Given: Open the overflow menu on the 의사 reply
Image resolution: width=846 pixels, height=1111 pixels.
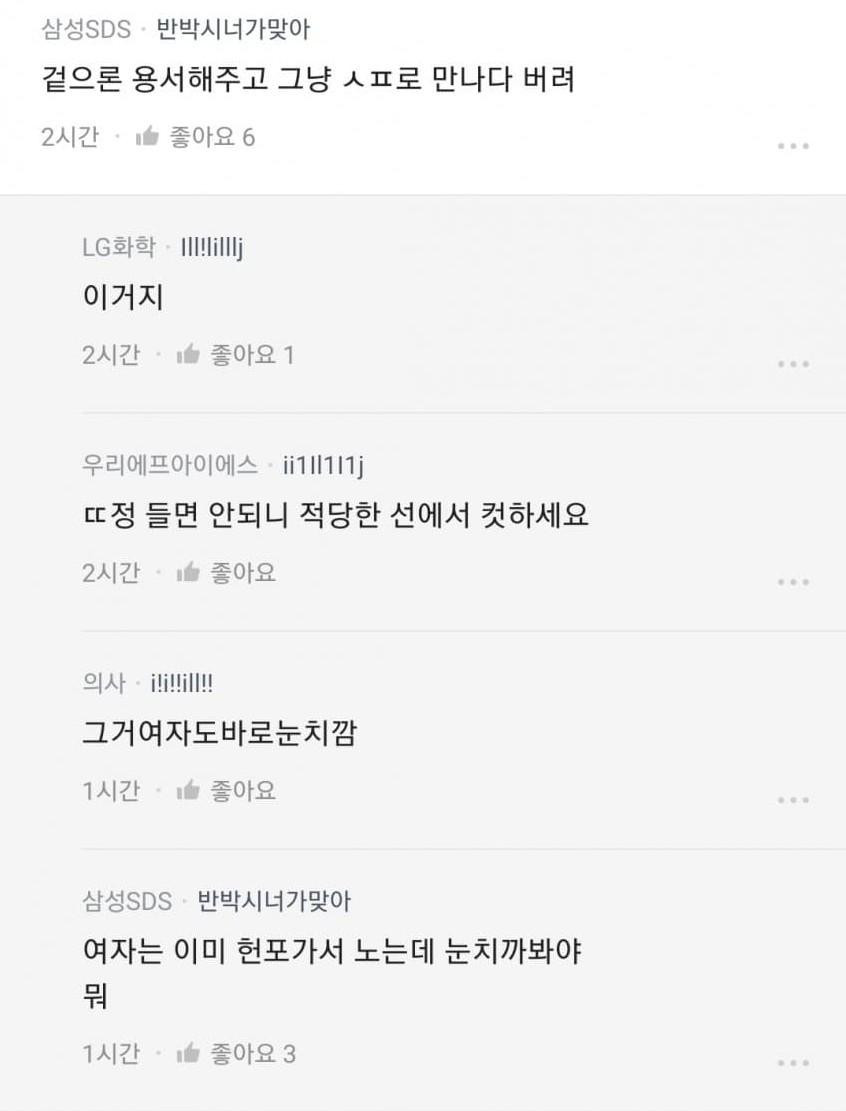Looking at the screenshot, I should (x=792, y=800).
